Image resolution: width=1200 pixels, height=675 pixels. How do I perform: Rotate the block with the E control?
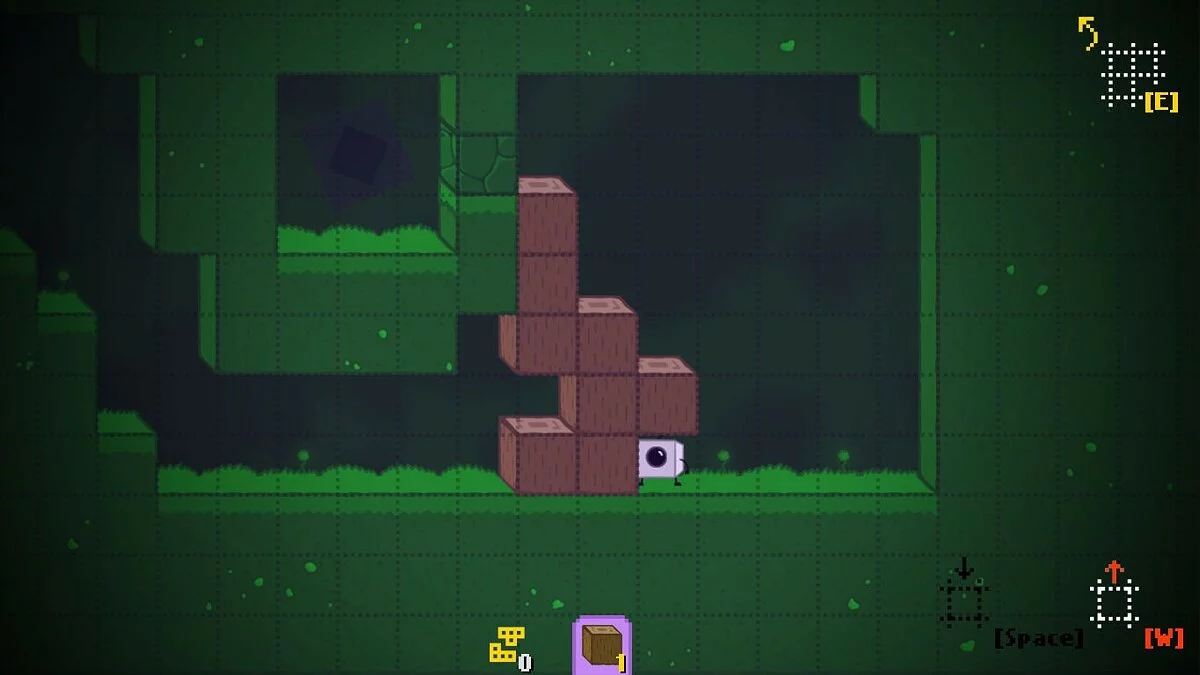tap(1132, 73)
